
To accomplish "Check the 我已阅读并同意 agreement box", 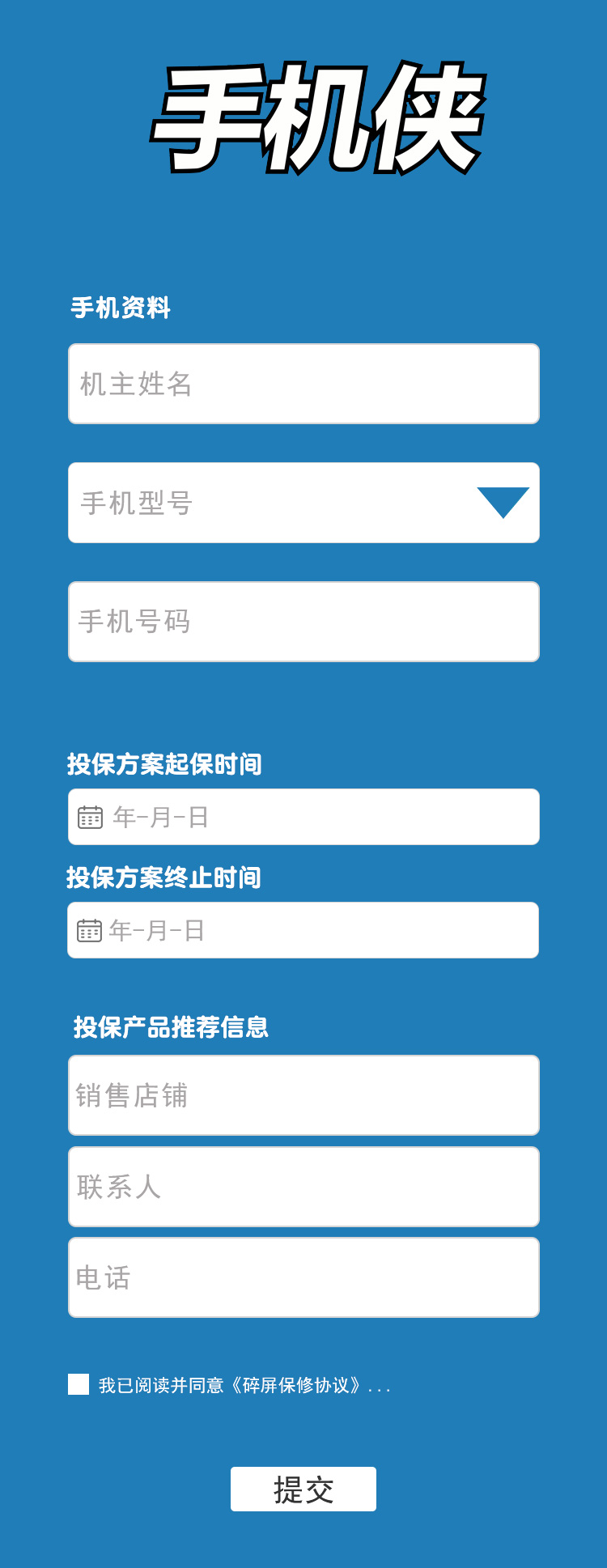I will (x=79, y=1384).
